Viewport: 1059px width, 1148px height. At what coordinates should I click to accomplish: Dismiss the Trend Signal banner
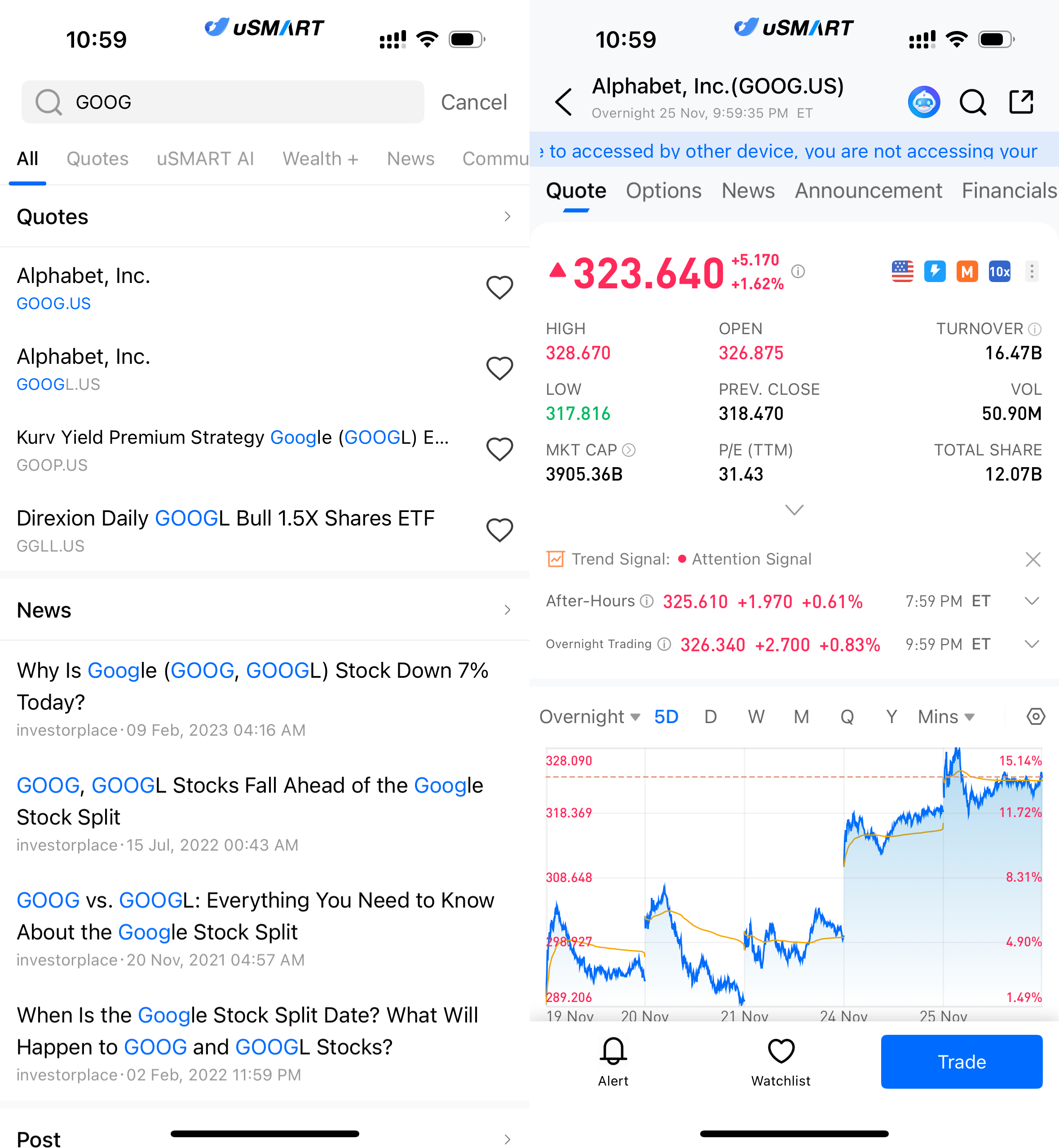[1033, 559]
